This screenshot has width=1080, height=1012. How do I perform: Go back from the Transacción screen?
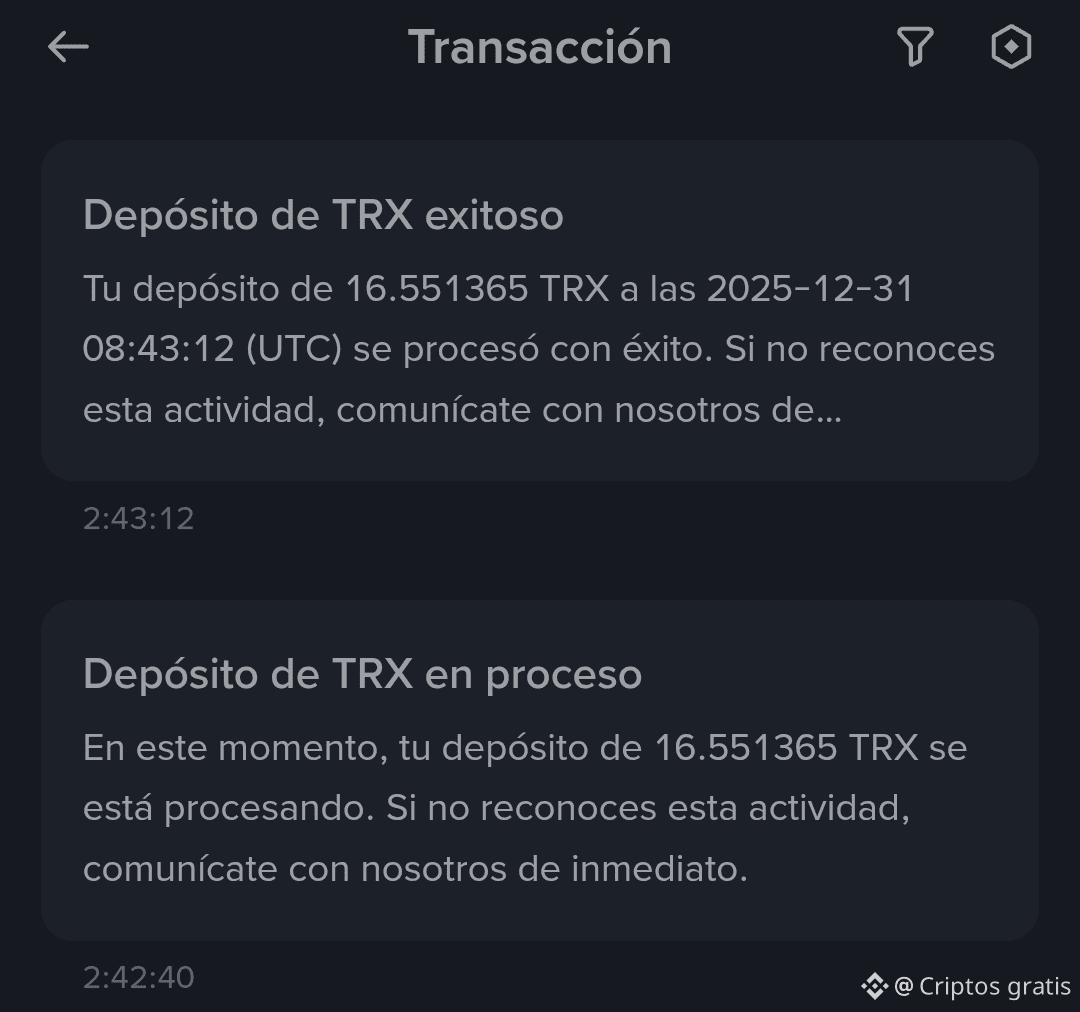coord(68,47)
